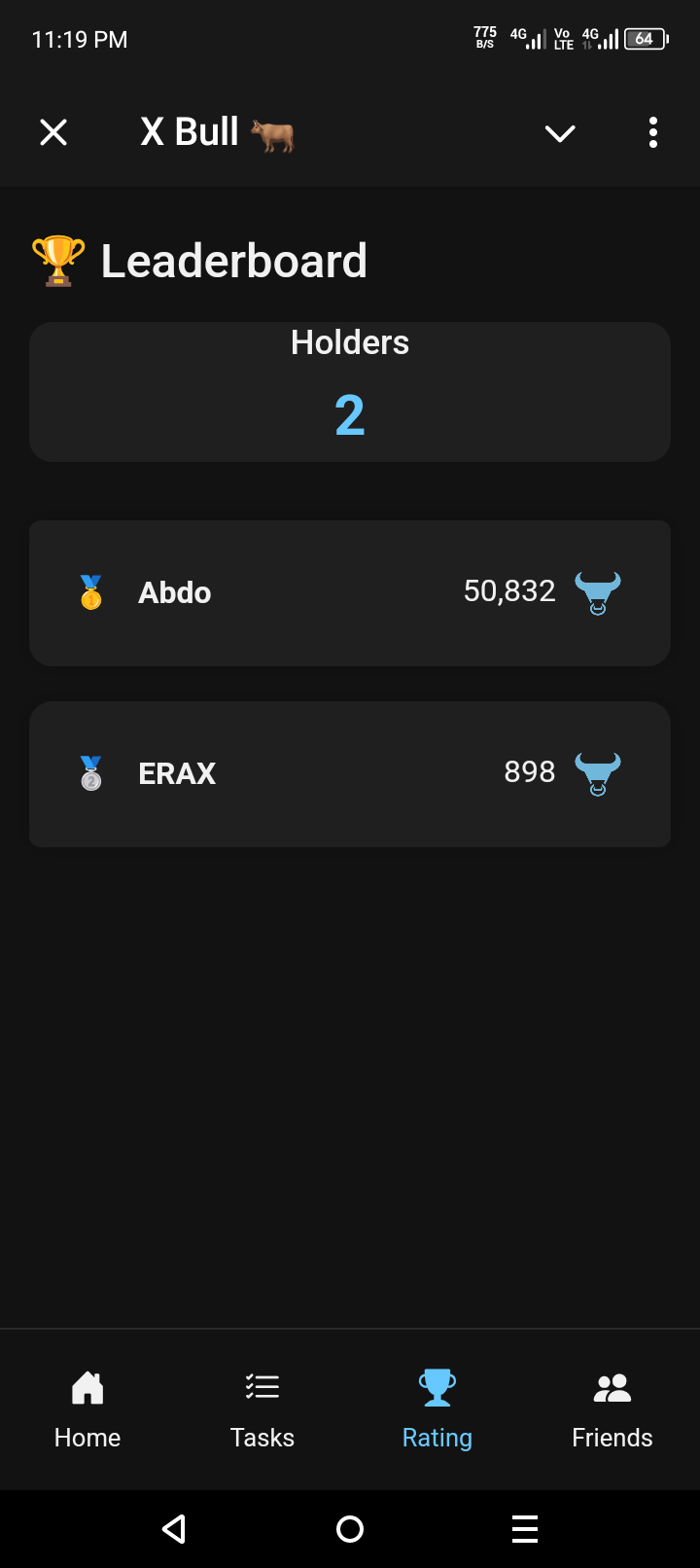Viewport: 700px width, 1568px height.
Task: Click the gold medal next to Abdo
Action: click(x=90, y=591)
